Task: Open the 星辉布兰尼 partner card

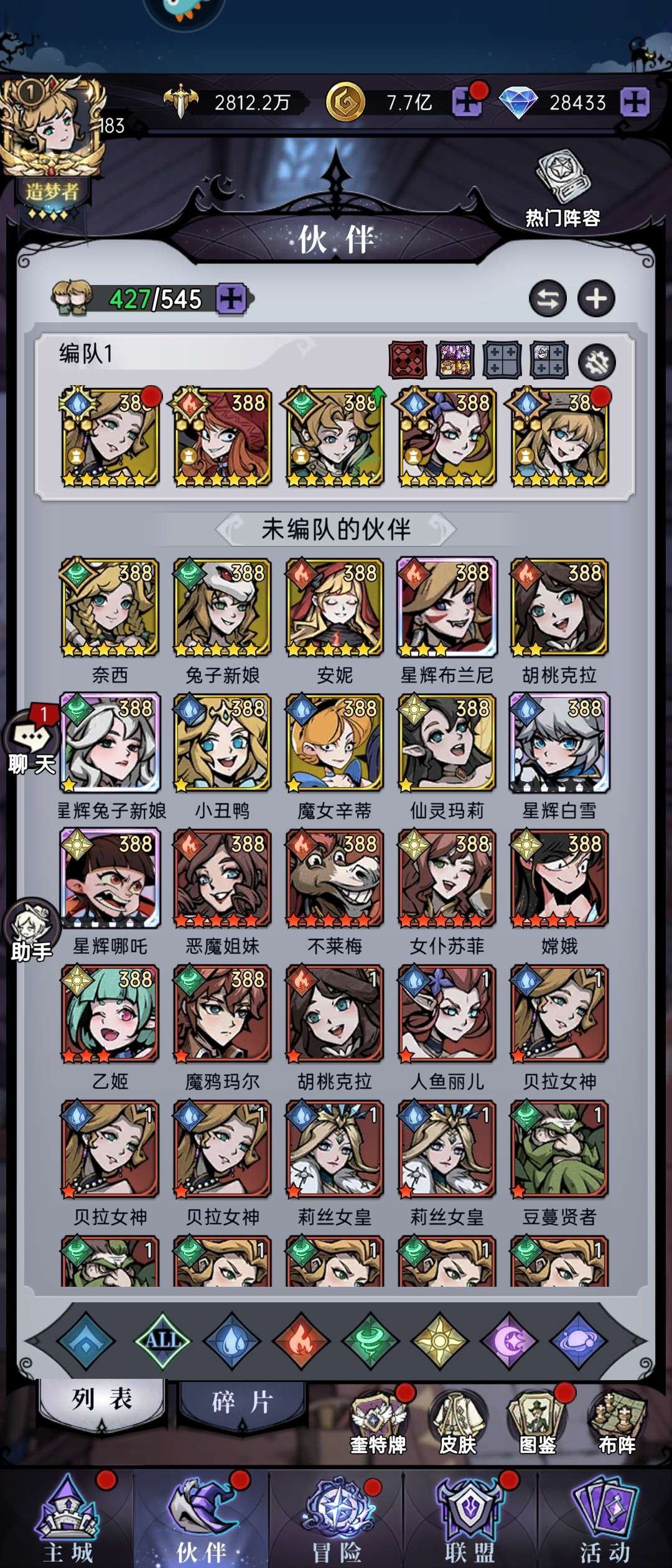Action: tap(447, 608)
